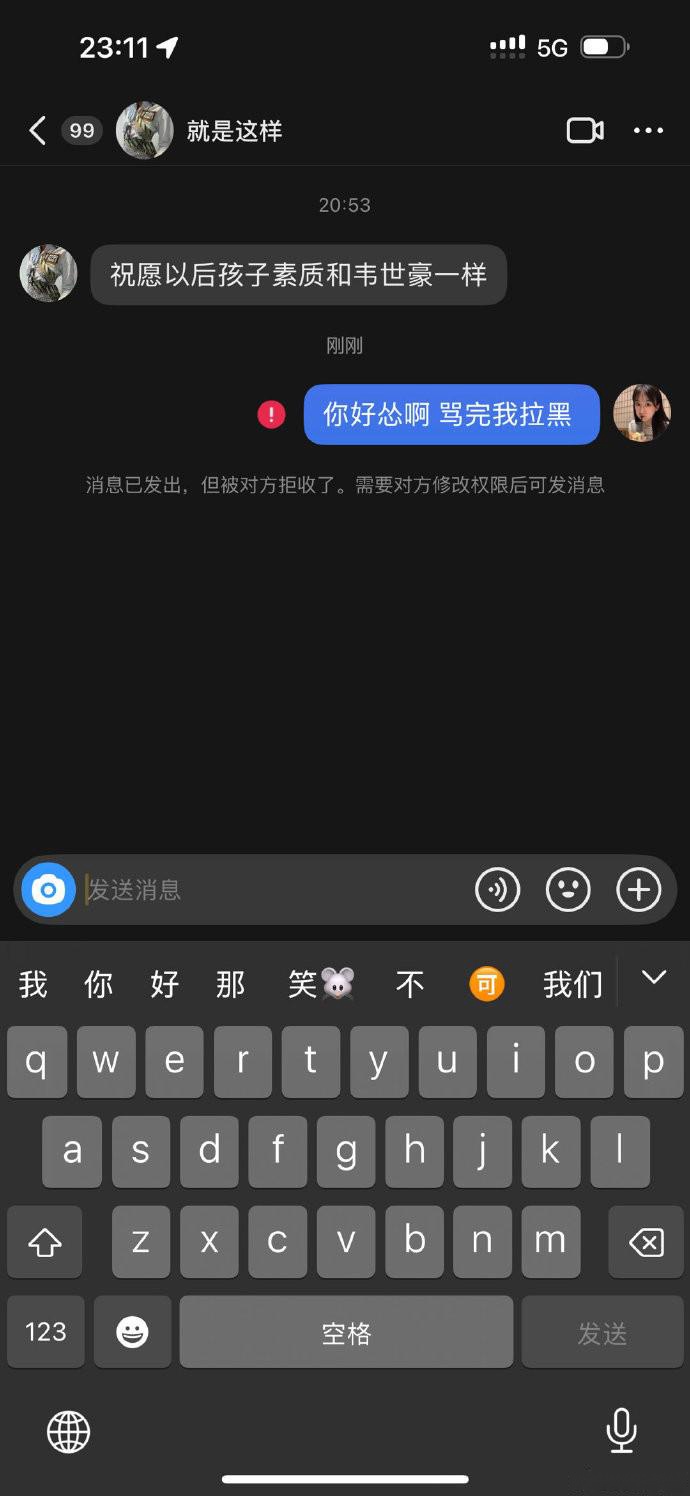Screen dimensions: 690x1496
Task: Open the camera from the message bar
Action: [48, 889]
